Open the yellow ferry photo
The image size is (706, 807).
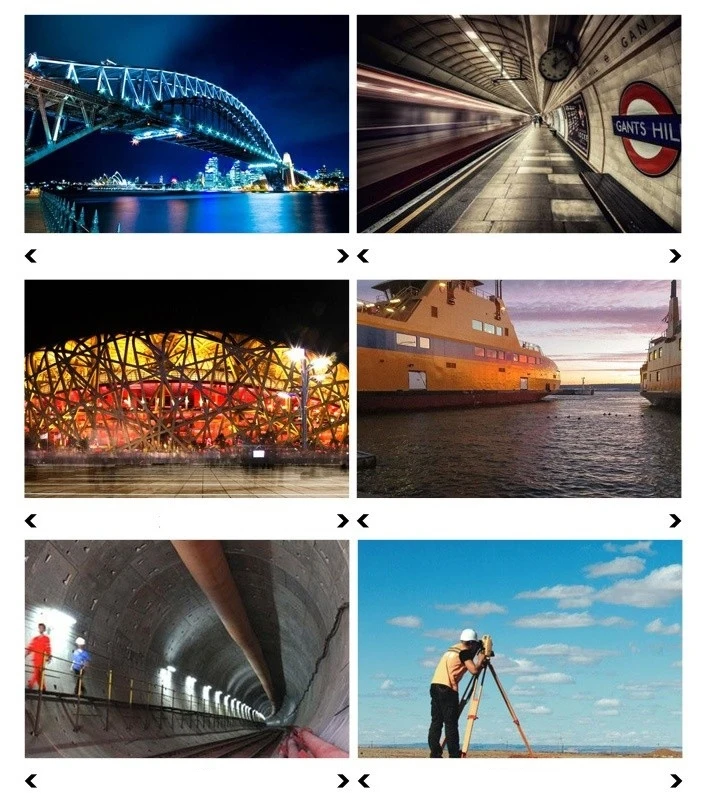pyautogui.click(x=519, y=389)
